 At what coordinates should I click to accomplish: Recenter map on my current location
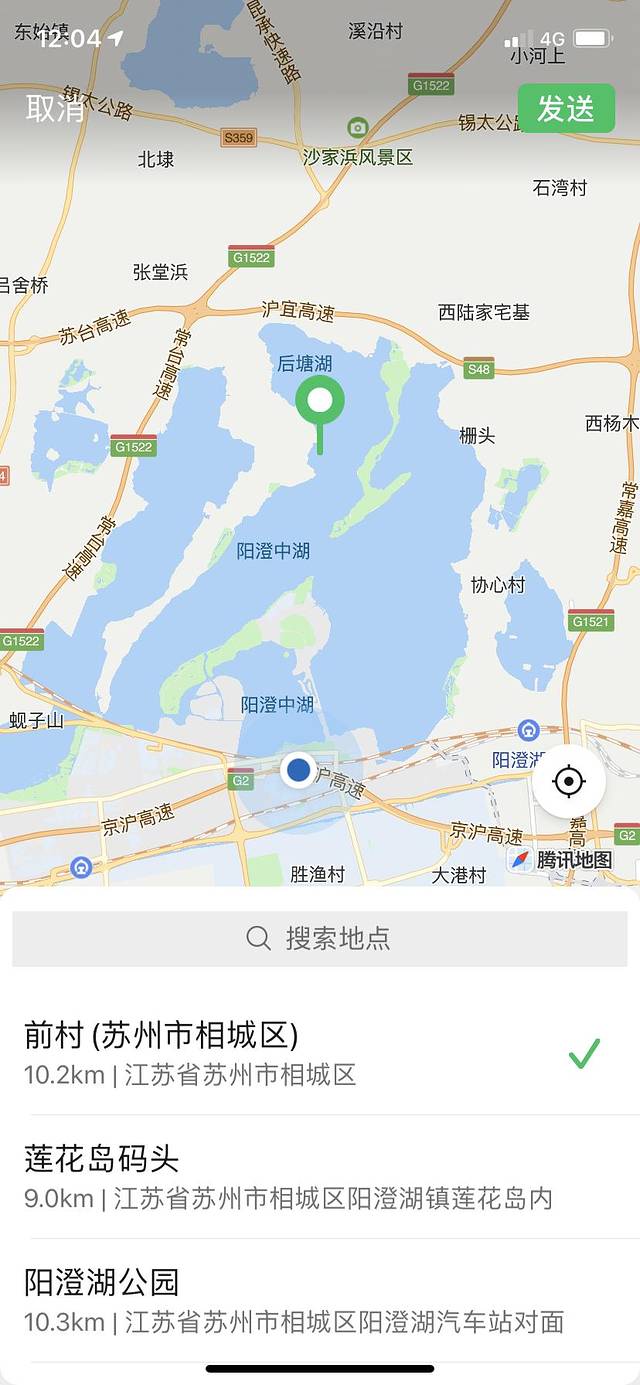[569, 781]
